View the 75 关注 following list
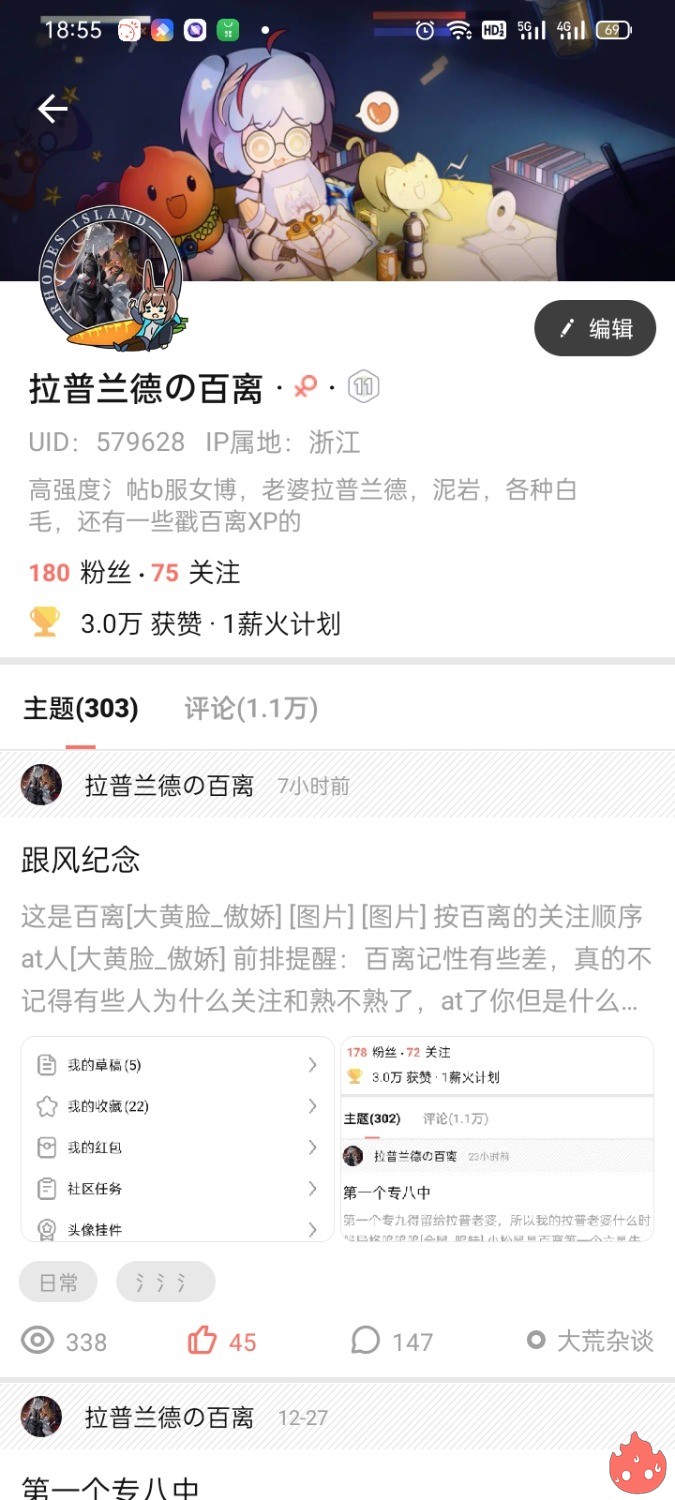This screenshot has height=1500, width=675. point(196,573)
